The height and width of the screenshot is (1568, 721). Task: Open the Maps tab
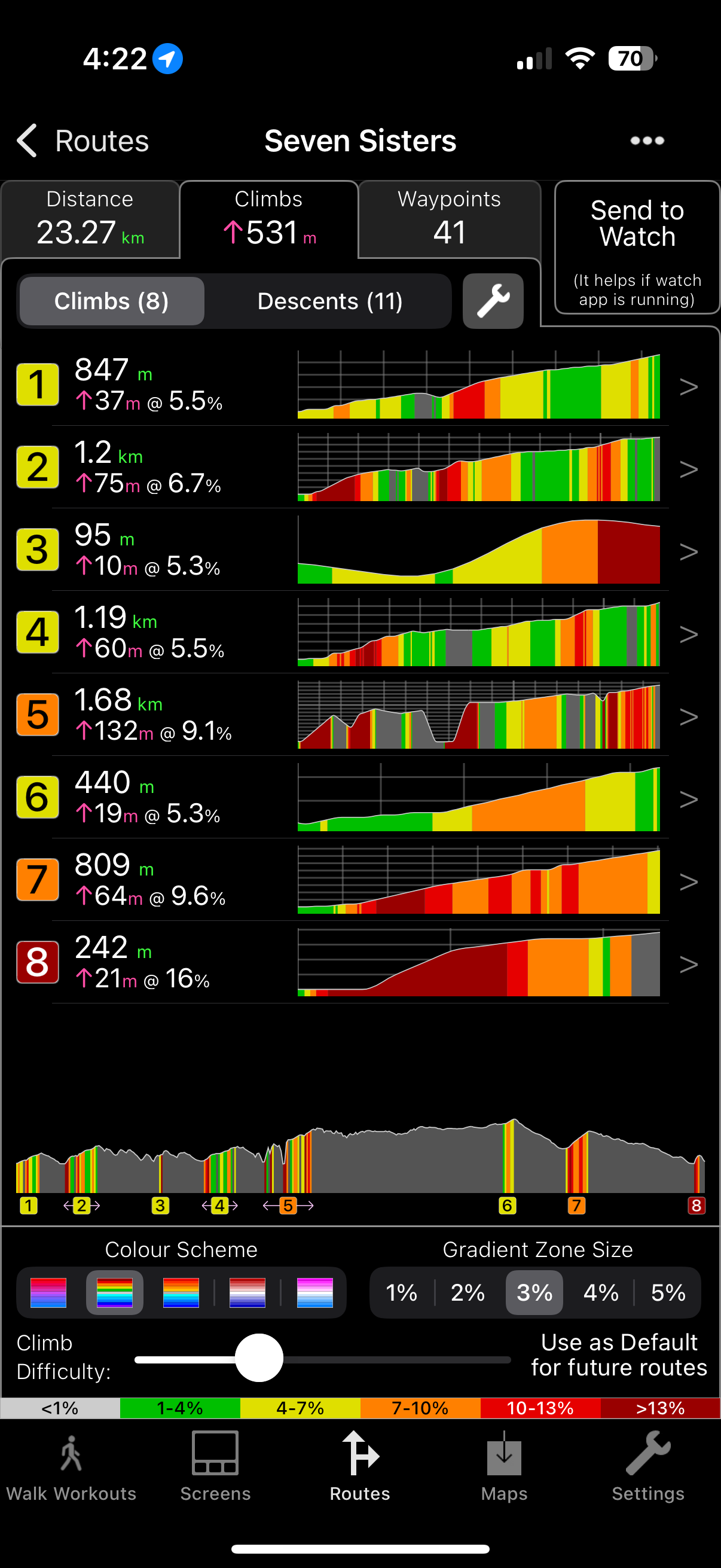pyautogui.click(x=505, y=1467)
